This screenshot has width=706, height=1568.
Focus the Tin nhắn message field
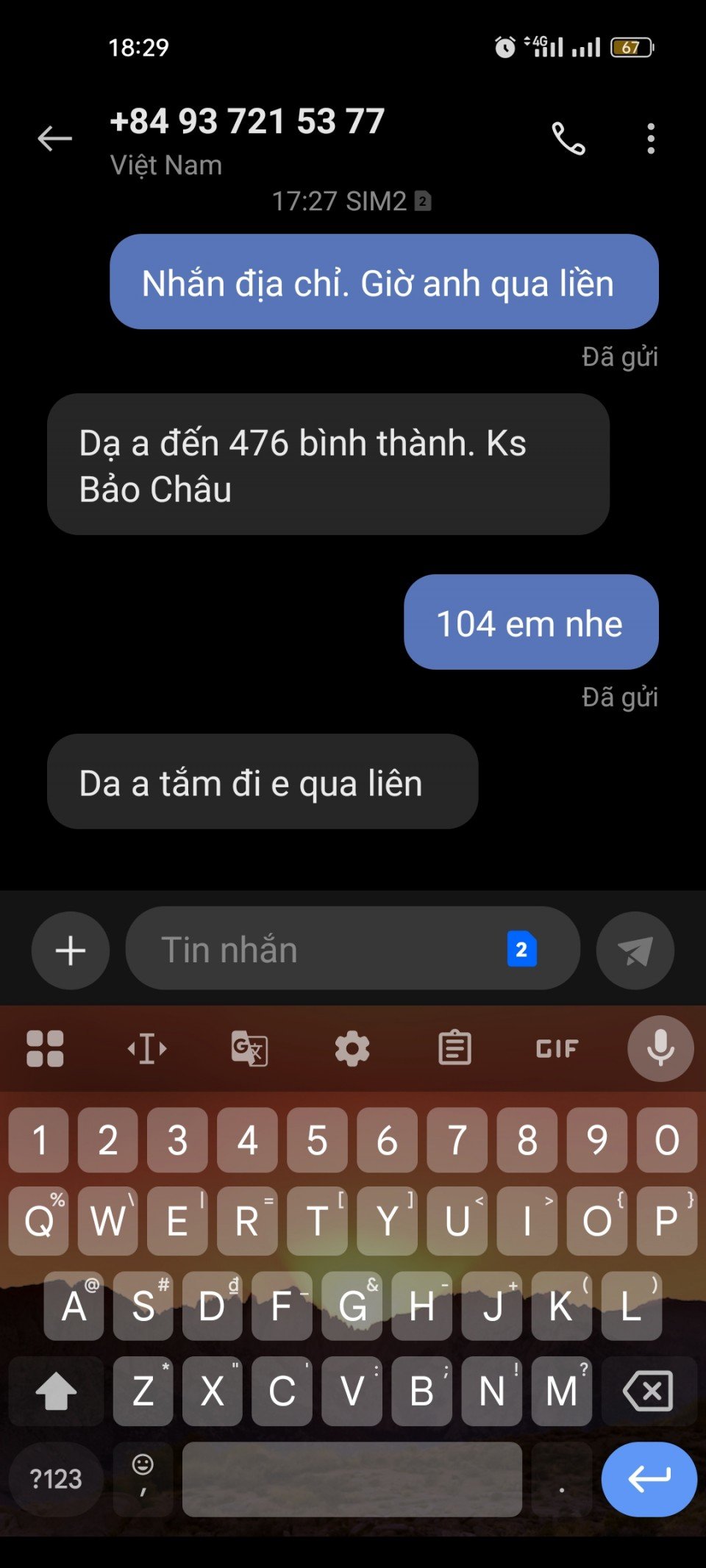[x=316, y=950]
